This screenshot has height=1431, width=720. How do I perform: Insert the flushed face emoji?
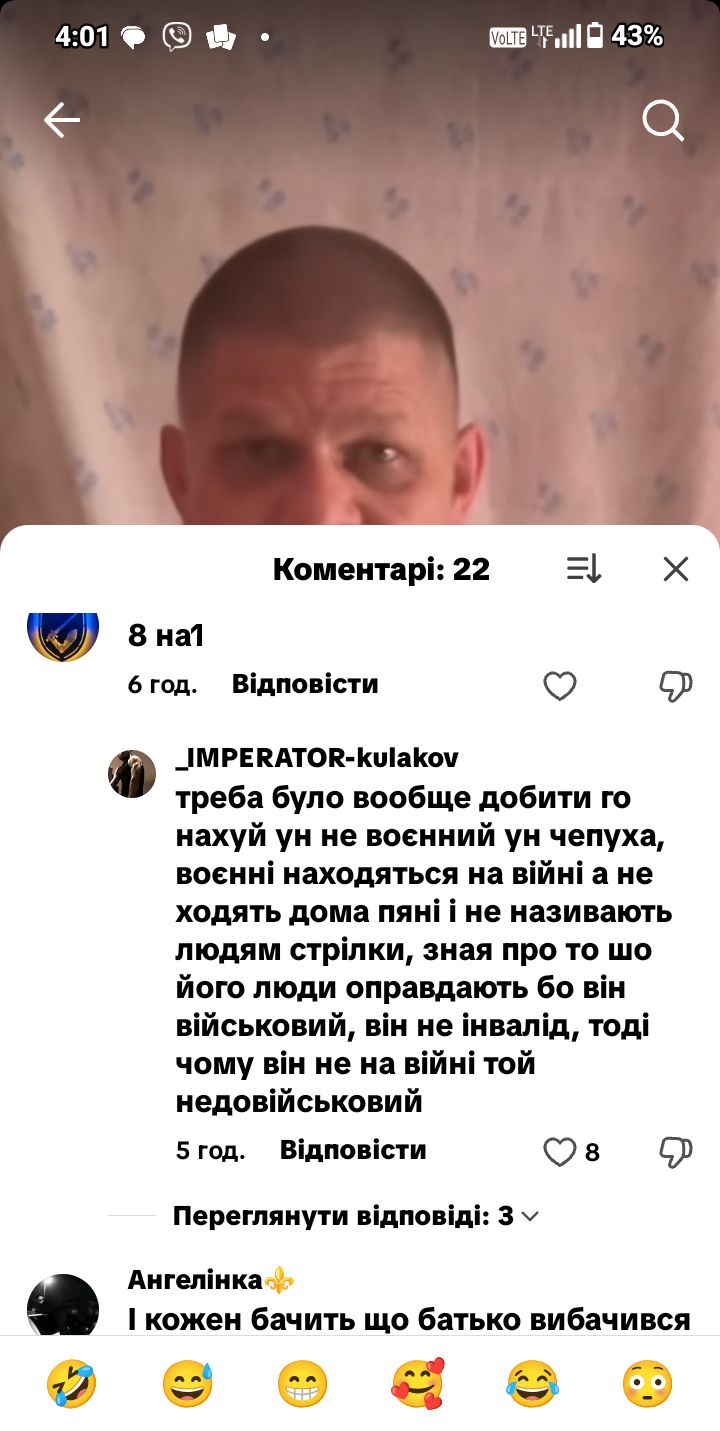[647, 1385]
